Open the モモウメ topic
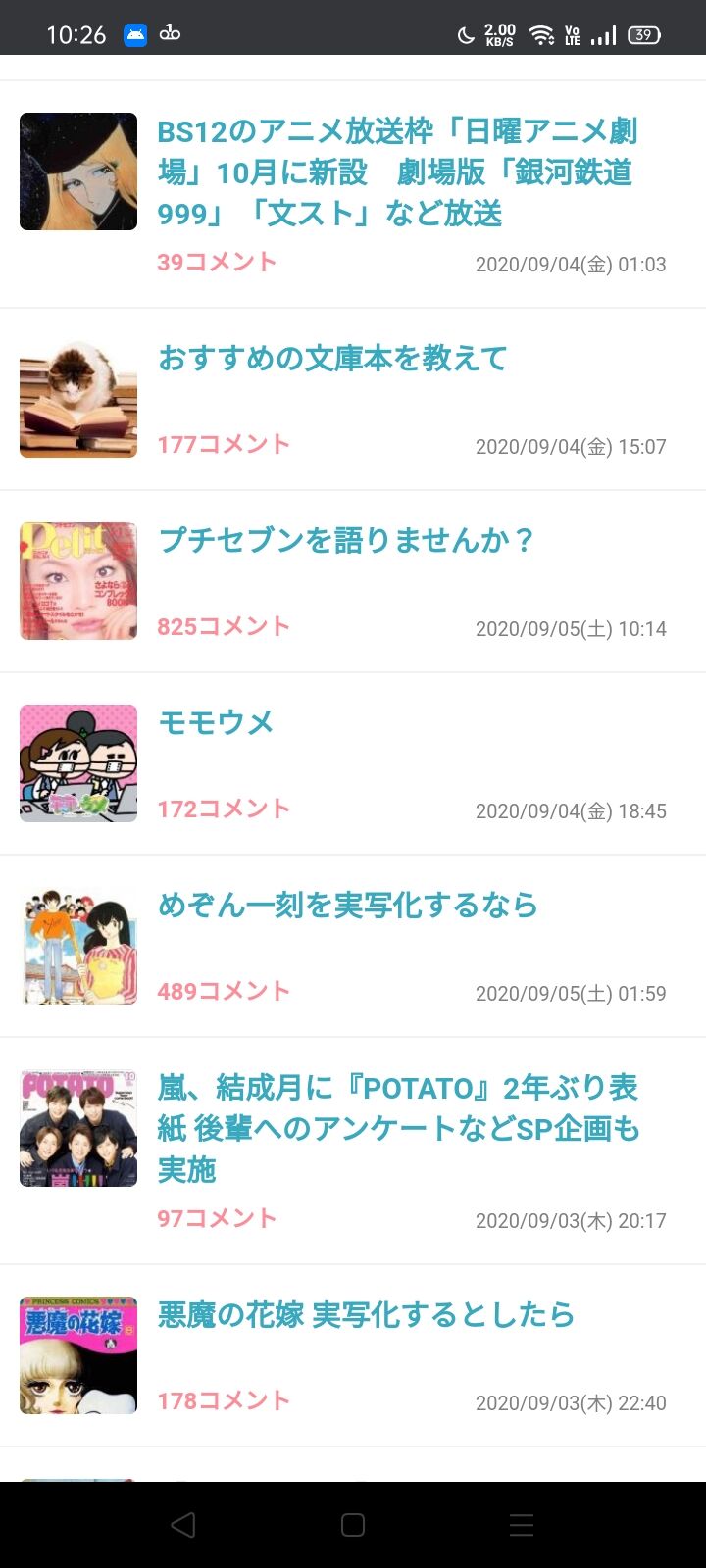This screenshot has height=1568, width=706. (217, 723)
